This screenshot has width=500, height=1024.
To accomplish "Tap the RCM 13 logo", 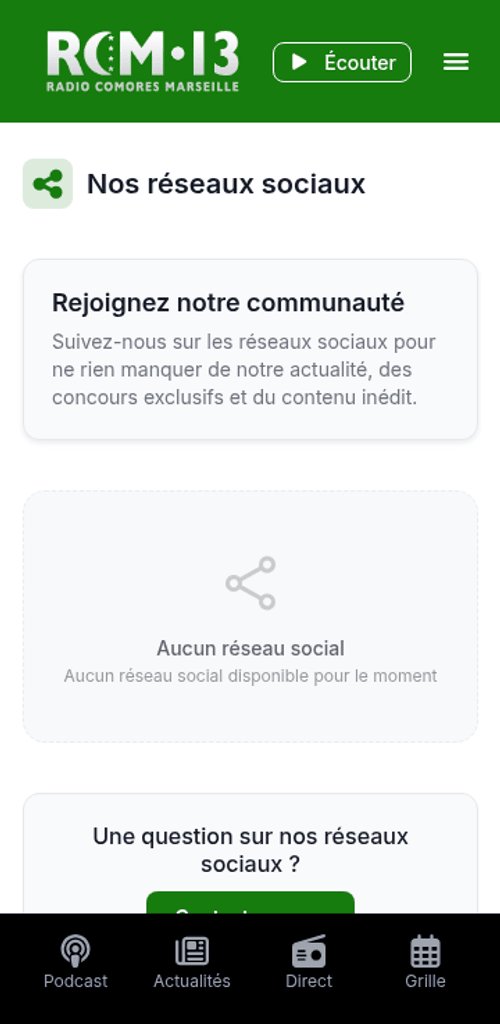I will pyautogui.click(x=143, y=61).
